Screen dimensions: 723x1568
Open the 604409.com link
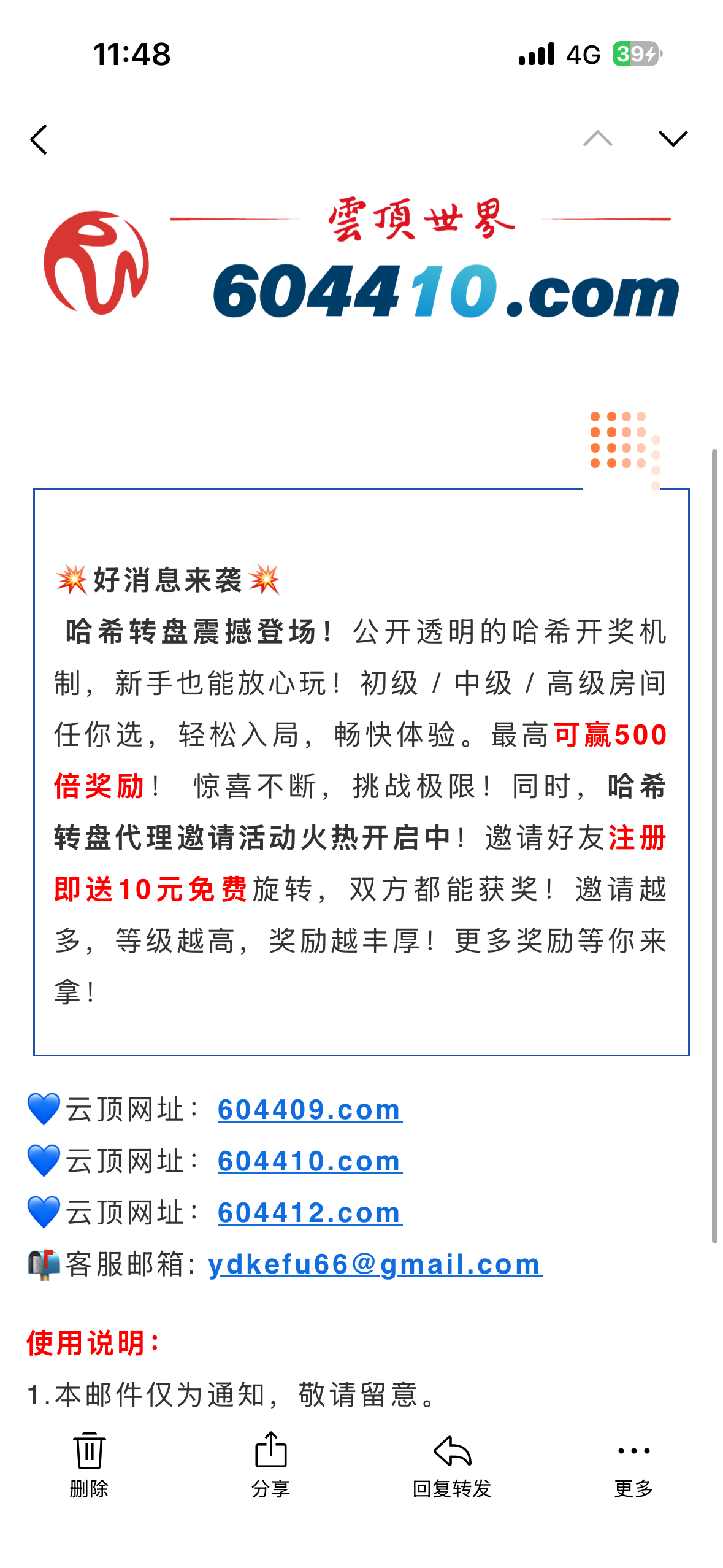(310, 1110)
